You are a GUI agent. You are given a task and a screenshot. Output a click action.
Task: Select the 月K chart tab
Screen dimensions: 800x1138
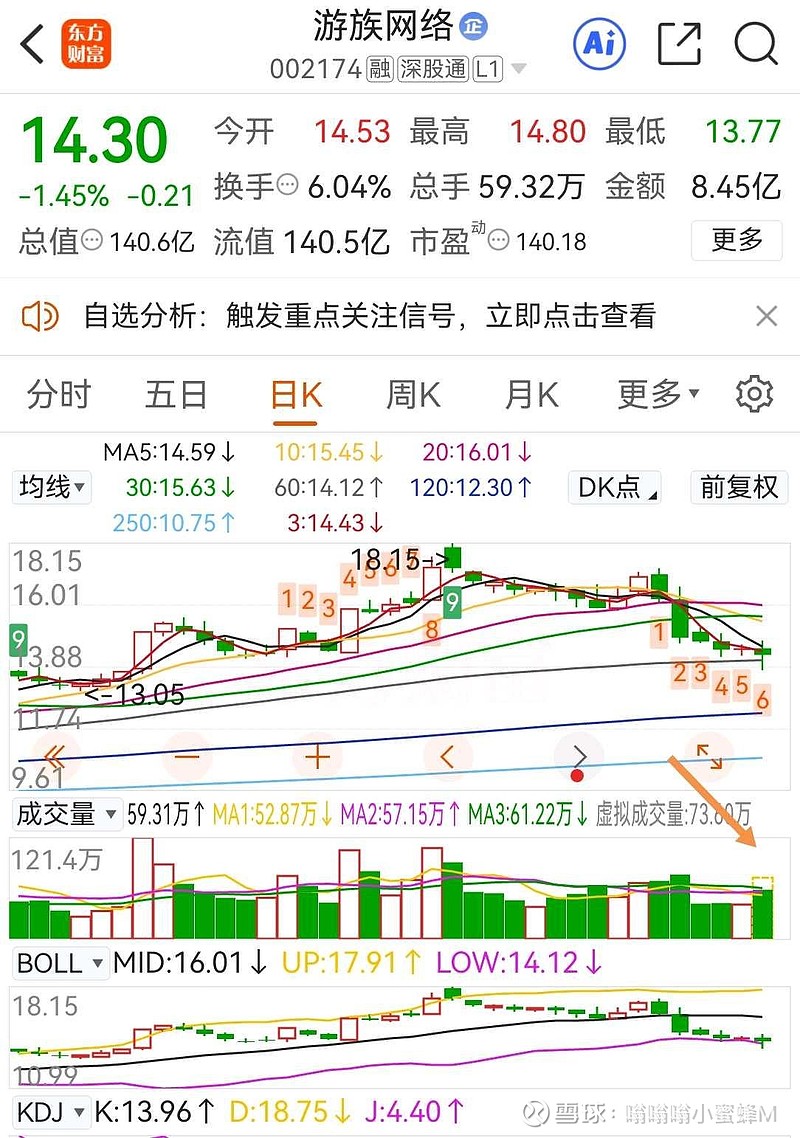[531, 394]
